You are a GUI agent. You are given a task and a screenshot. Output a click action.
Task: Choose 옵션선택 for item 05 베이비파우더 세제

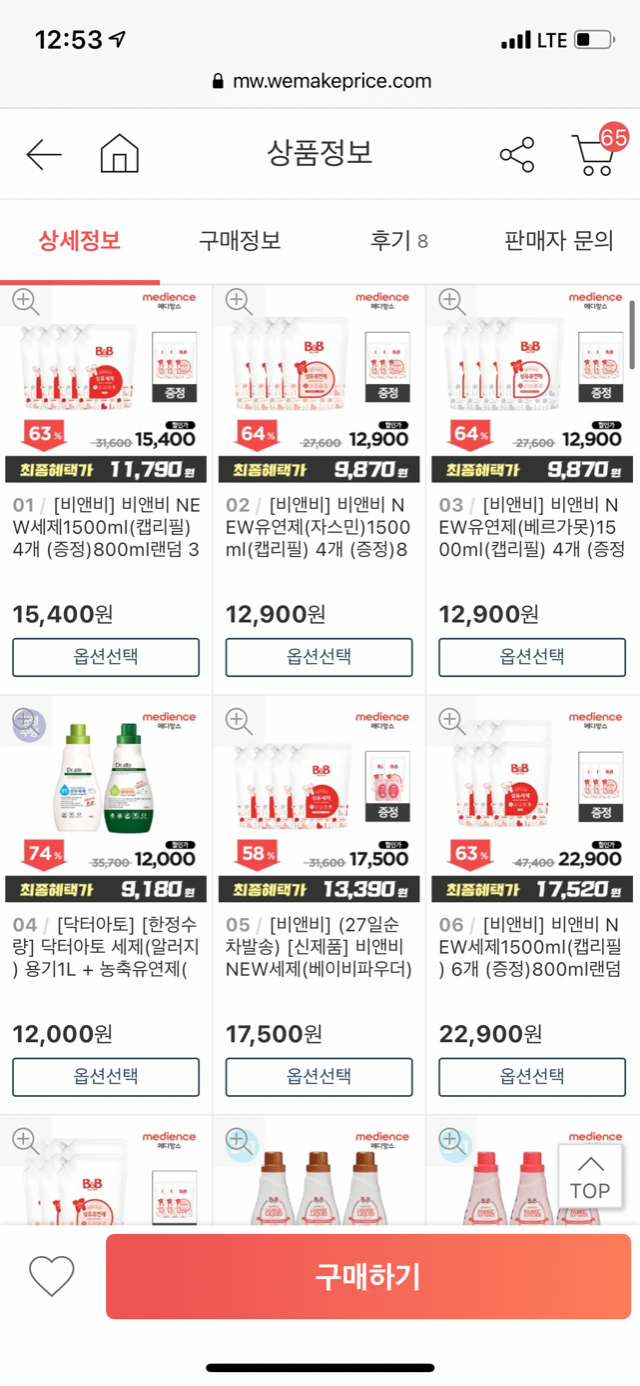point(319,1077)
